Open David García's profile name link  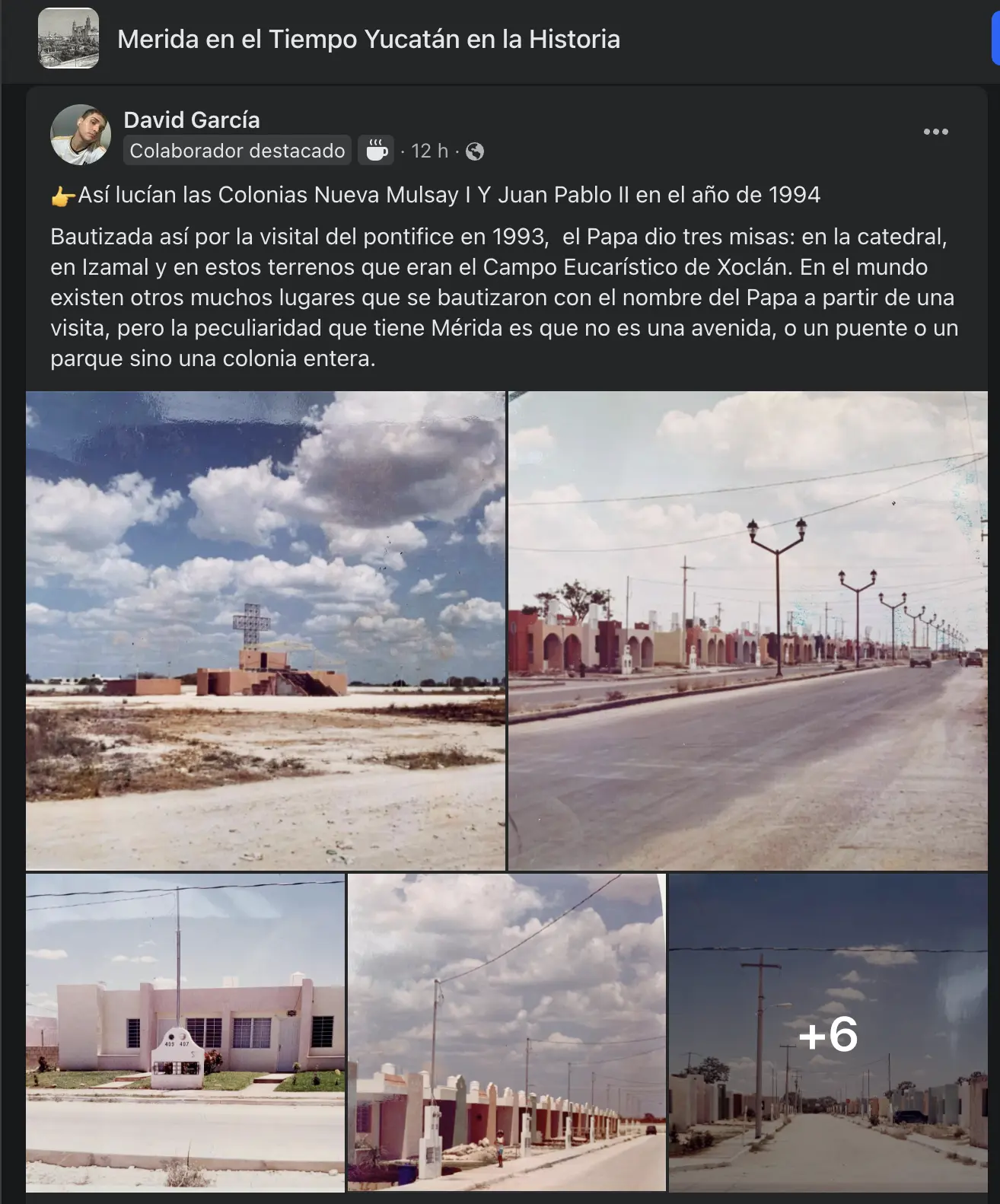click(x=192, y=119)
